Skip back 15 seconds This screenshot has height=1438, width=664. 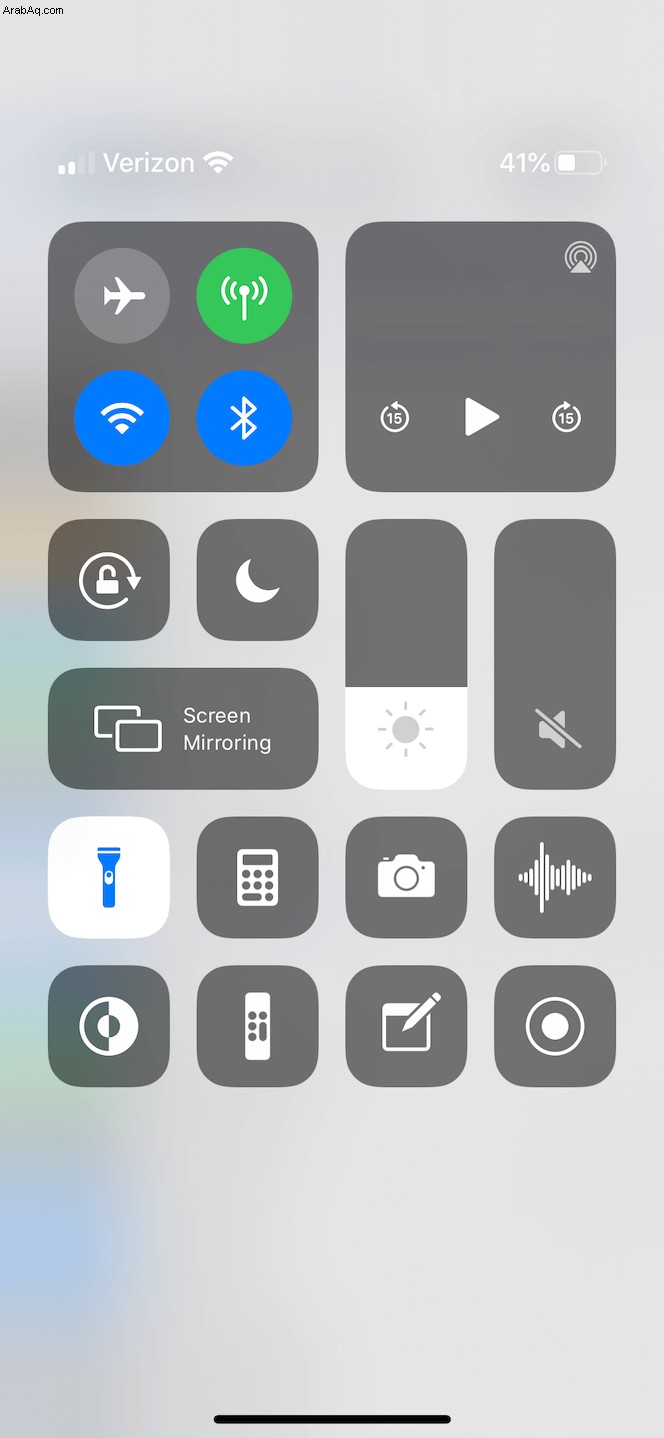pos(395,417)
